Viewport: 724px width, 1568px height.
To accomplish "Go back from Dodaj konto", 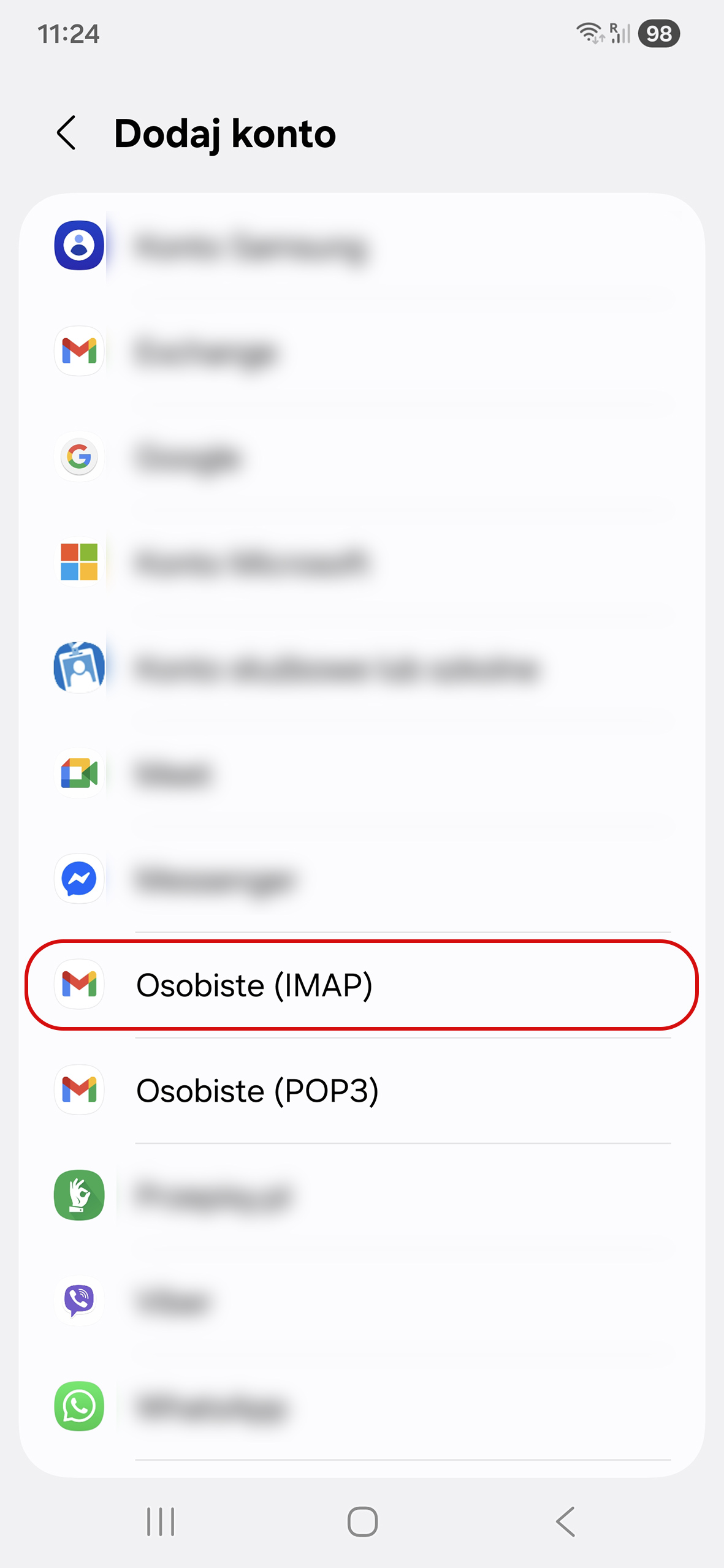I will point(66,133).
